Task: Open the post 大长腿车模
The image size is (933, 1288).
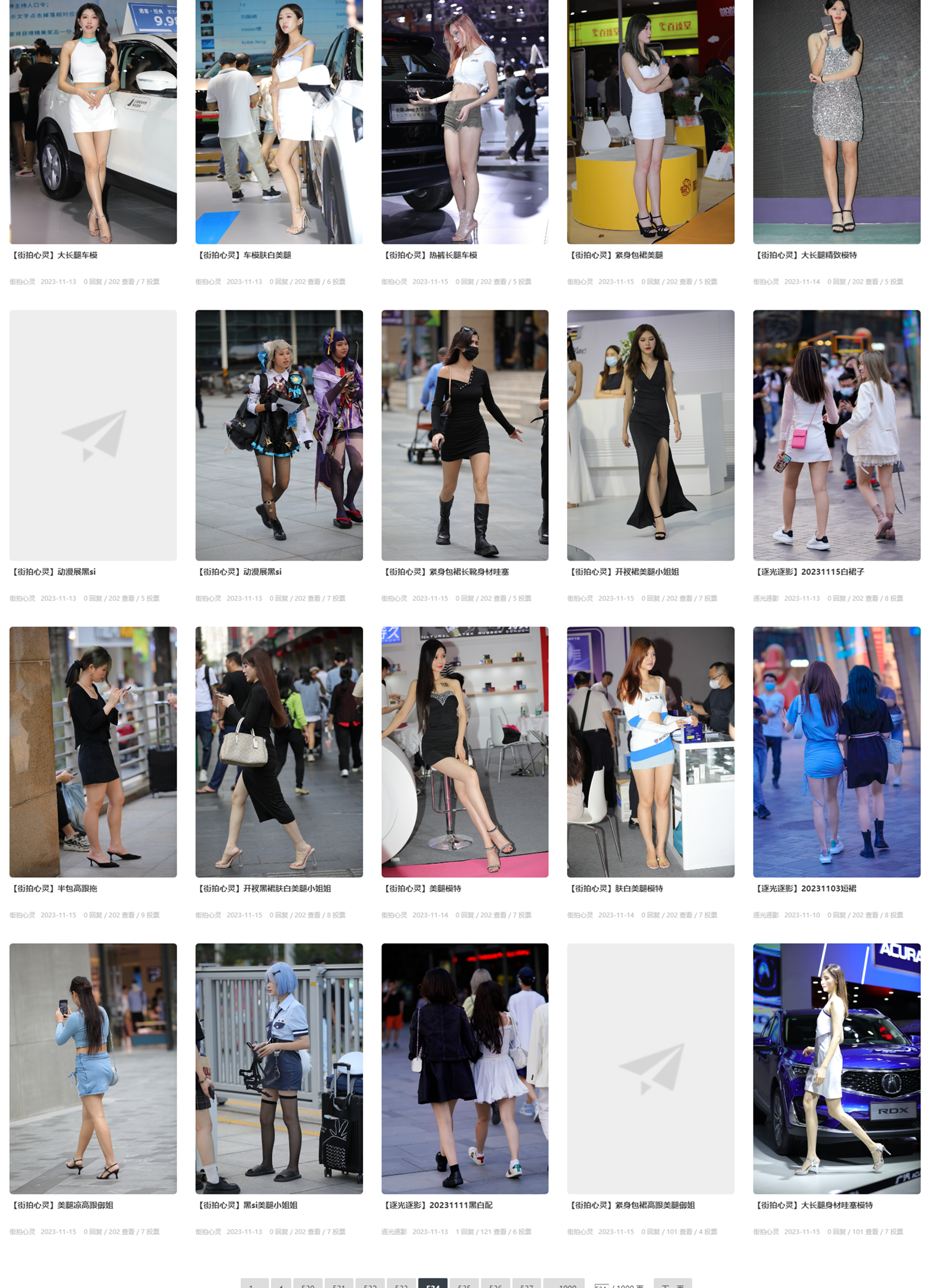Action: pyautogui.click(x=55, y=256)
